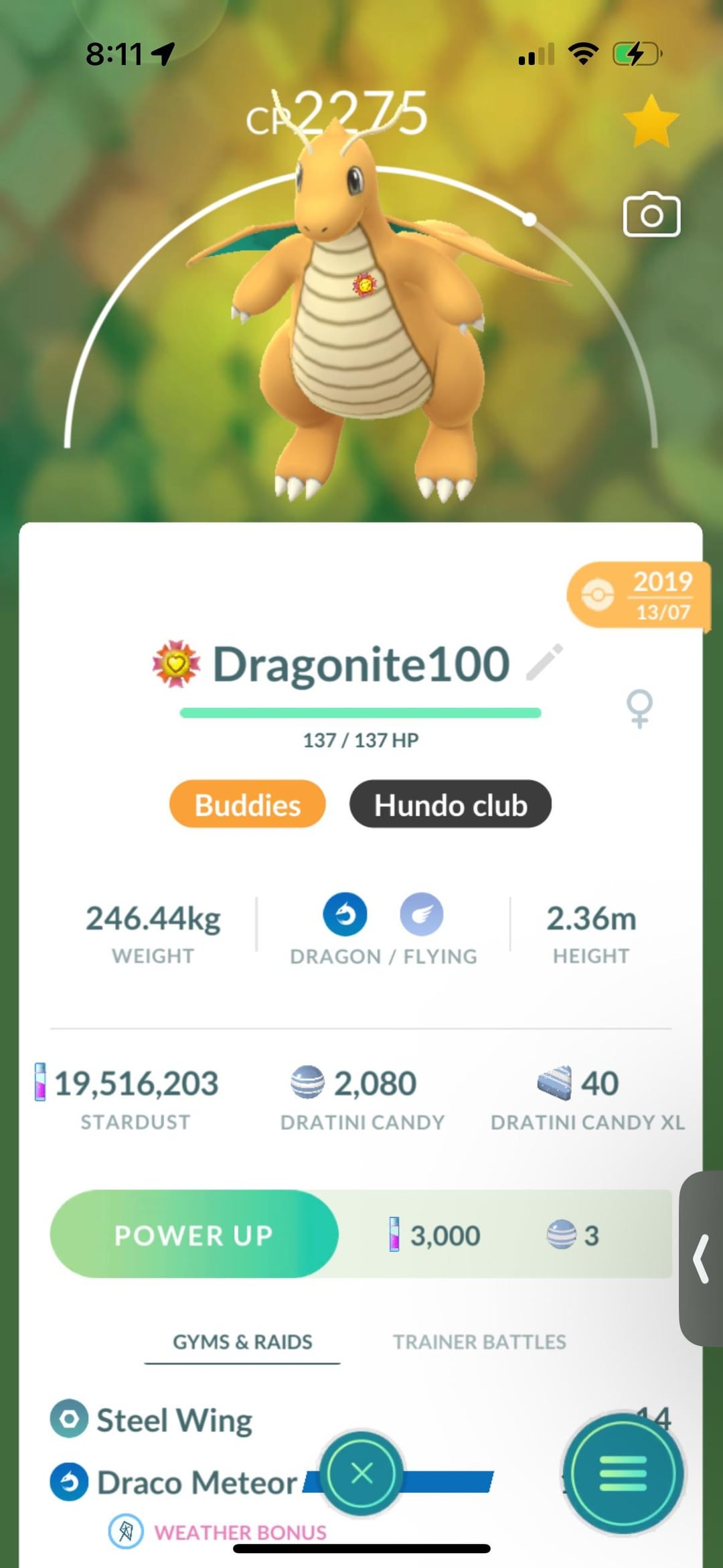The width and height of the screenshot is (723, 1568).
Task: Open the Hundo club tag
Action: pos(450,804)
